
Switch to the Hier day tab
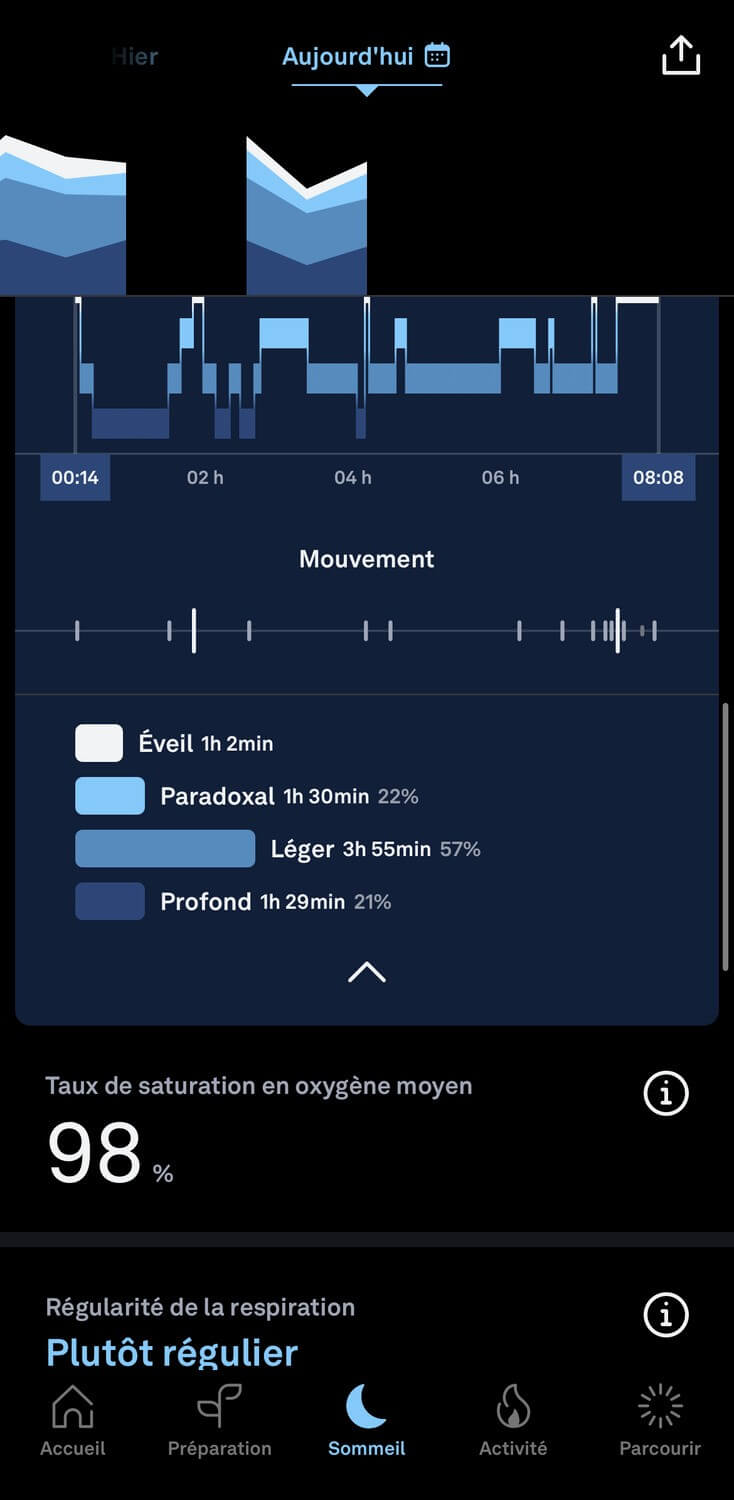tap(135, 56)
